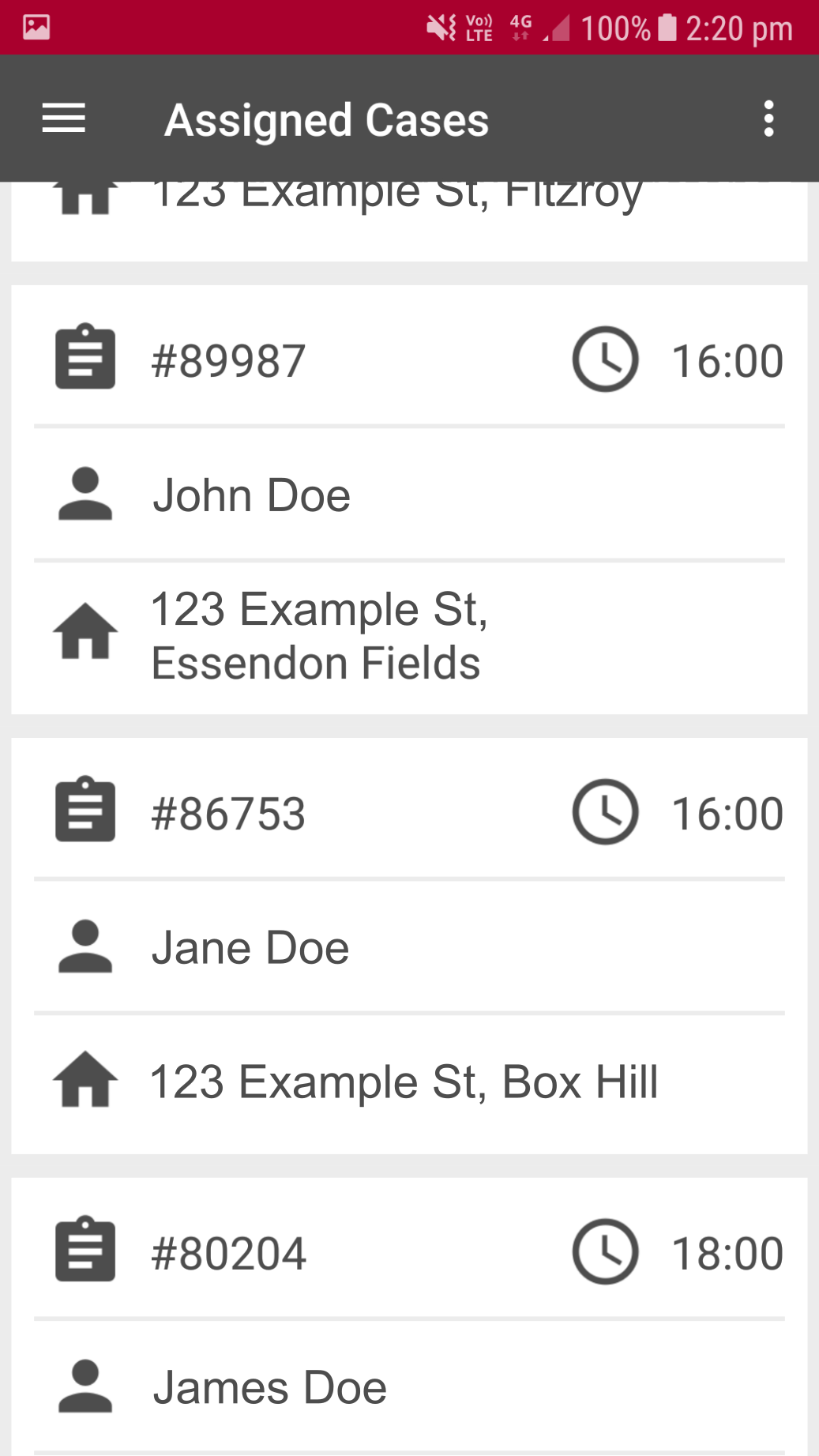The height and width of the screenshot is (1456, 819).
Task: Open case #80204 for James Doe
Action: coord(409,1317)
